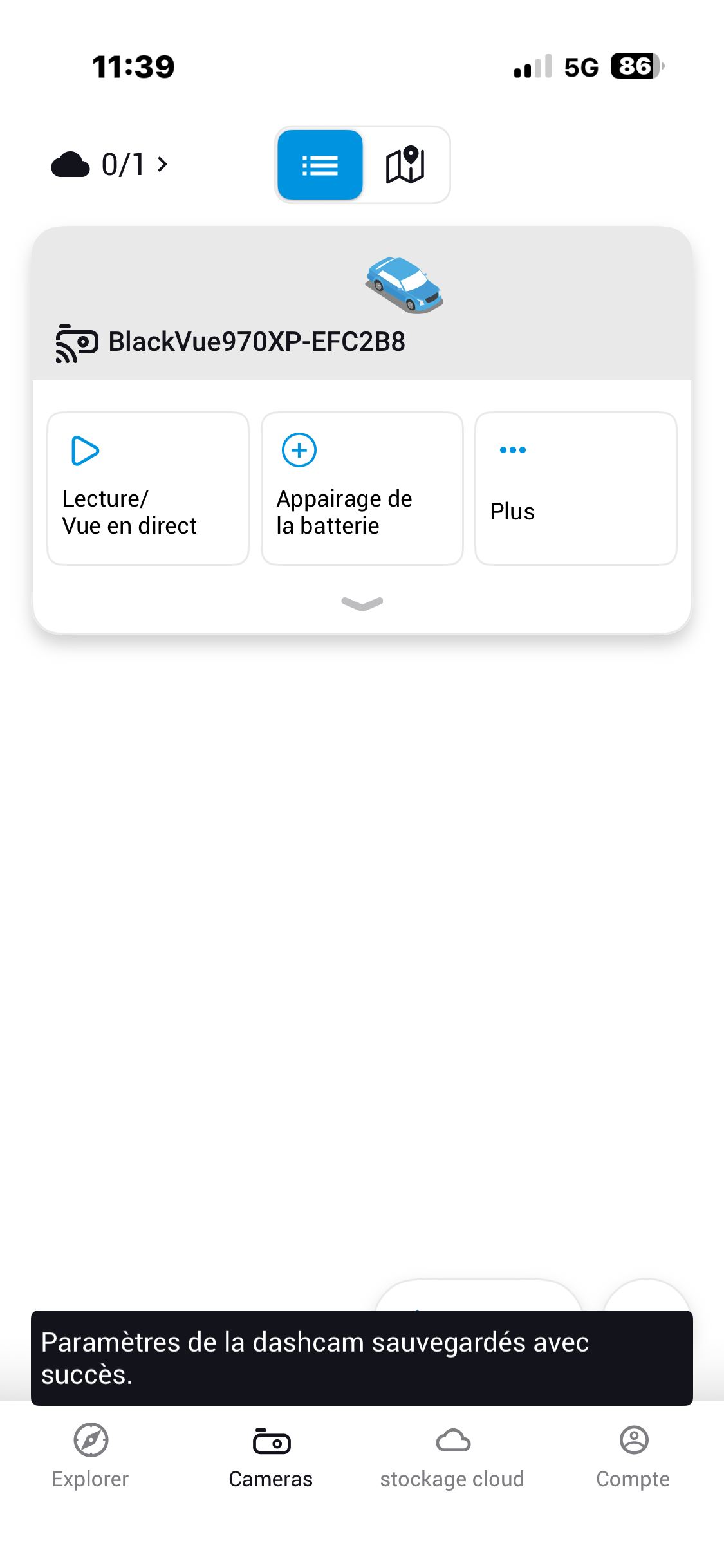This screenshot has width=724, height=1568.
Task: Switch to the list view
Action: tap(320, 165)
